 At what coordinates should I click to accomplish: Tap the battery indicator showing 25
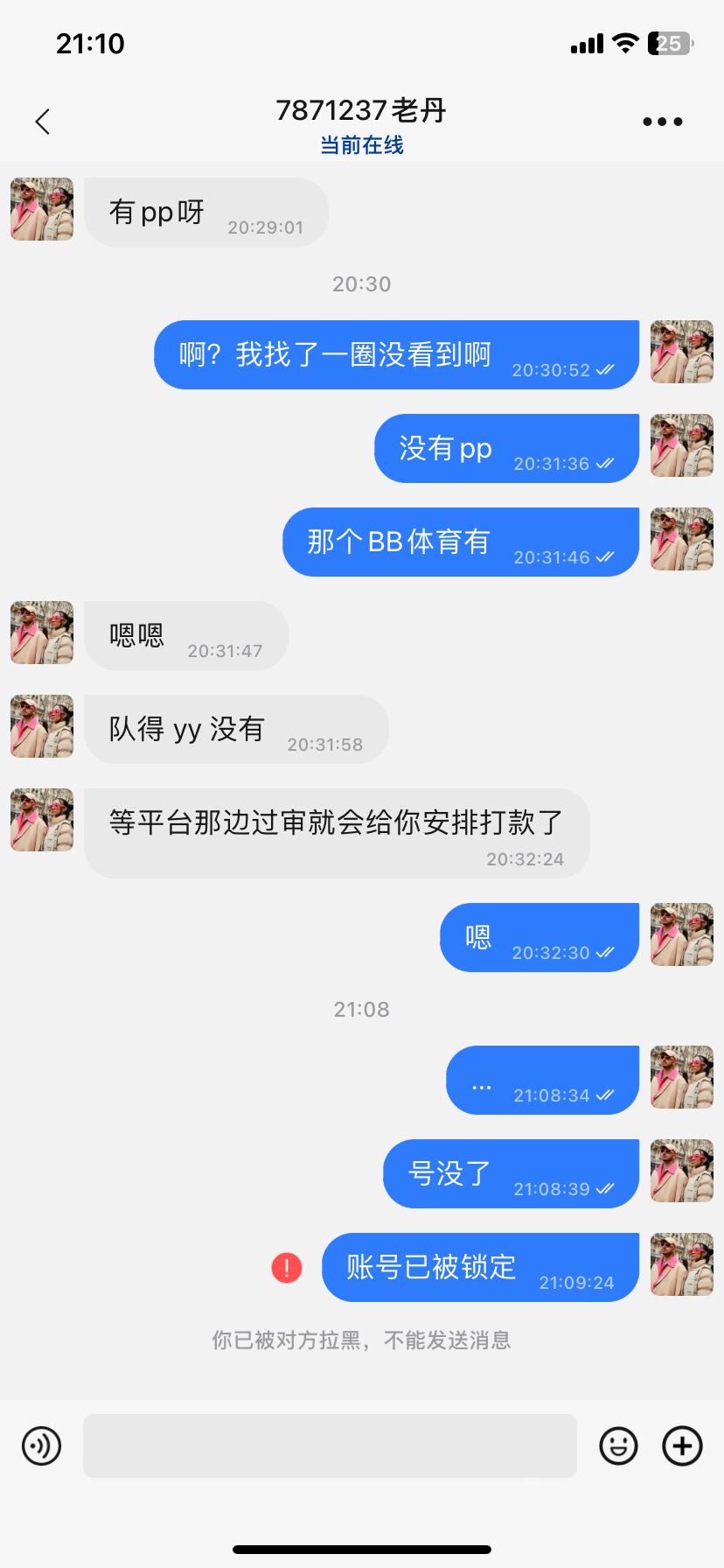668,42
